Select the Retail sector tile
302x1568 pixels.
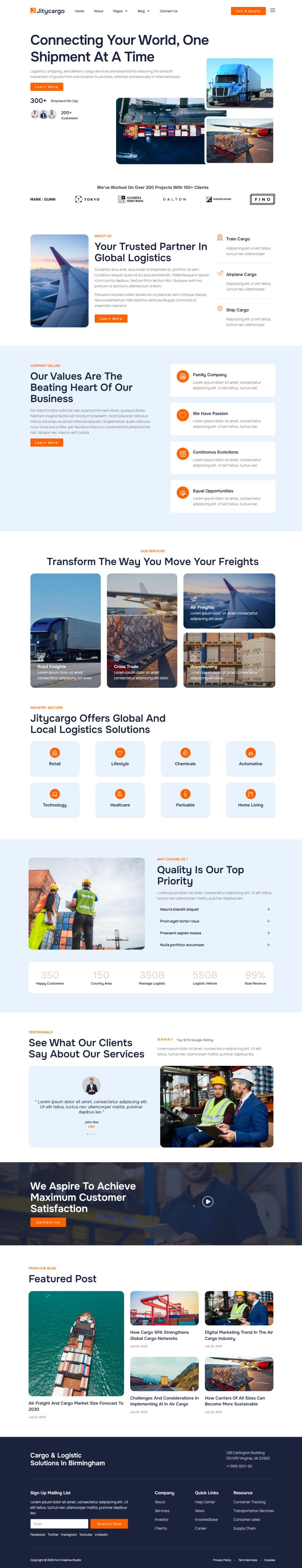tap(55, 758)
